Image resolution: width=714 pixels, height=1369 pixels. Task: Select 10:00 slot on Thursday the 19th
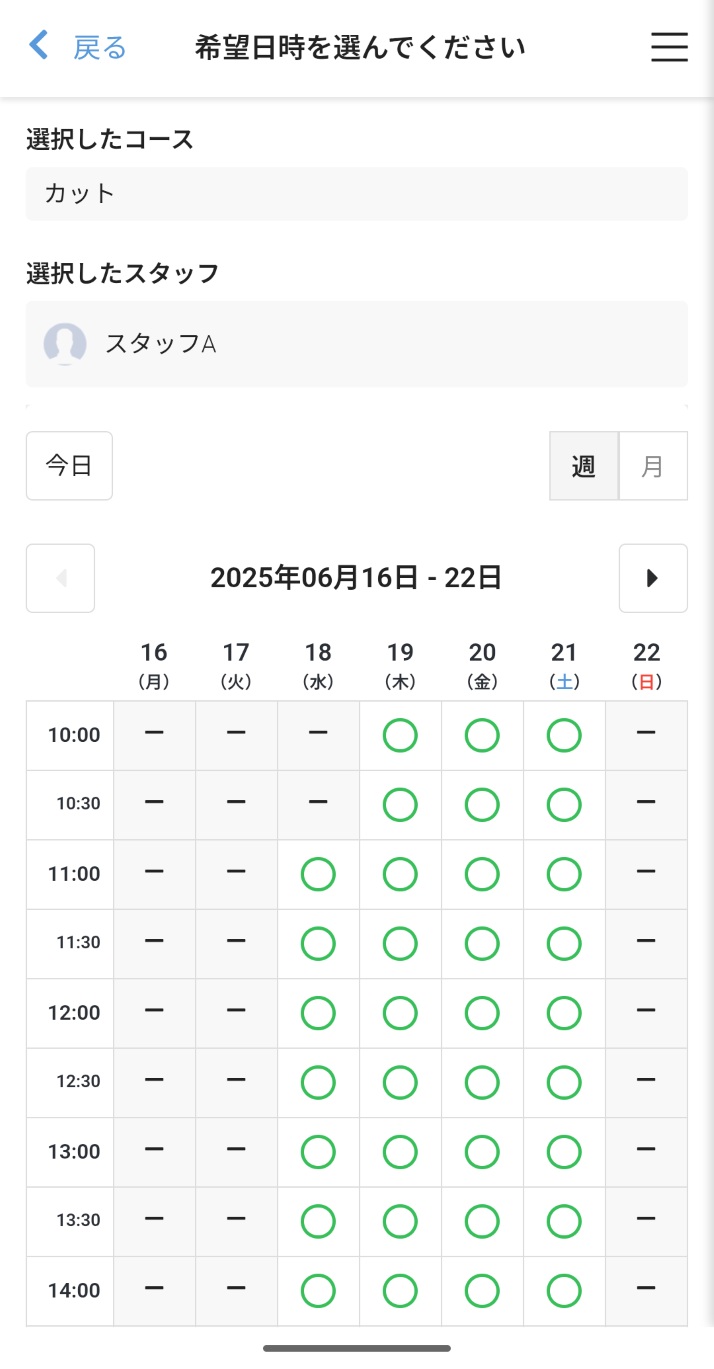click(x=400, y=735)
